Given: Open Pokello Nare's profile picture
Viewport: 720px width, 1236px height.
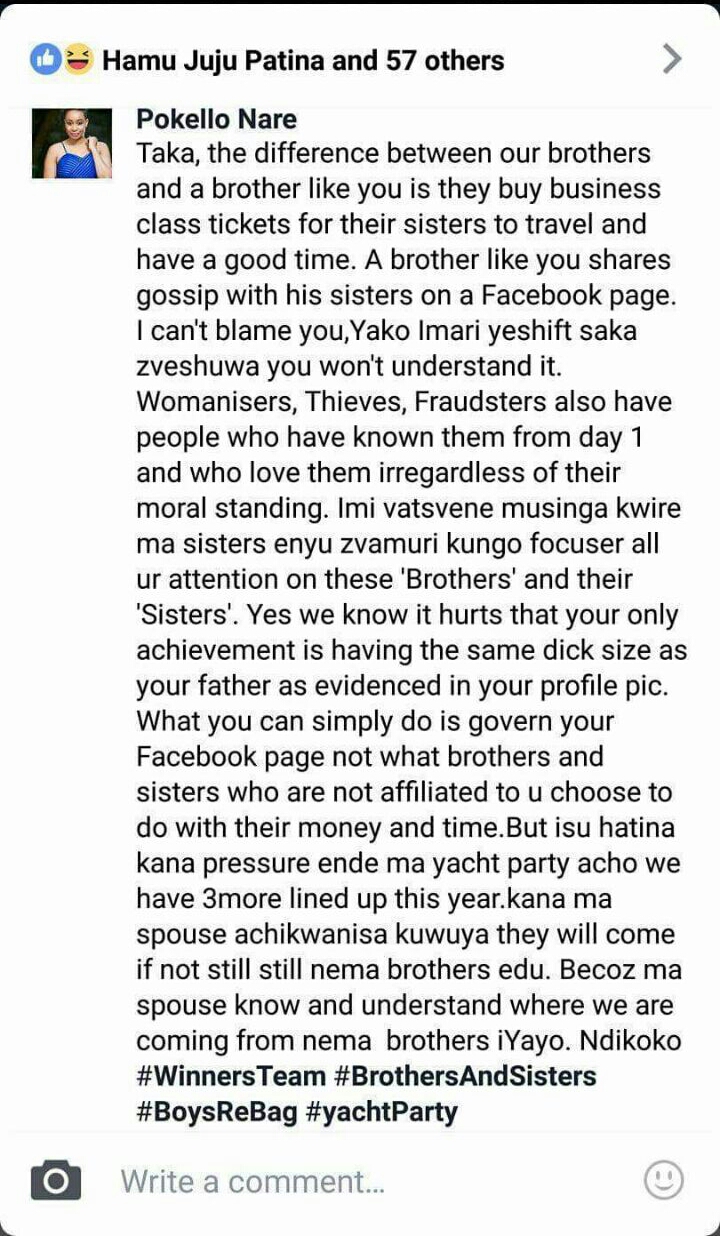Looking at the screenshot, I should pyautogui.click(x=72, y=143).
